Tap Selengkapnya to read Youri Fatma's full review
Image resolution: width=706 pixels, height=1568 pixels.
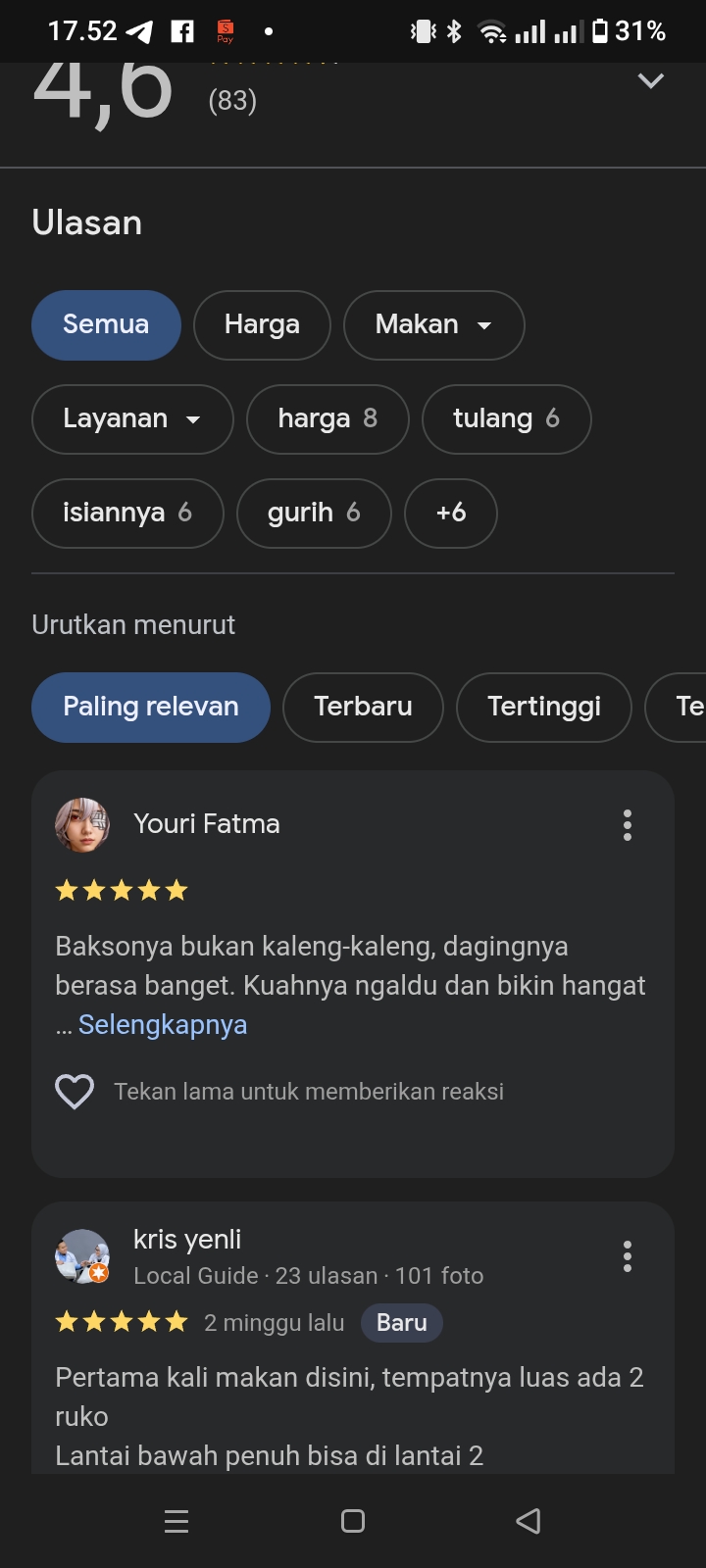point(163,1025)
